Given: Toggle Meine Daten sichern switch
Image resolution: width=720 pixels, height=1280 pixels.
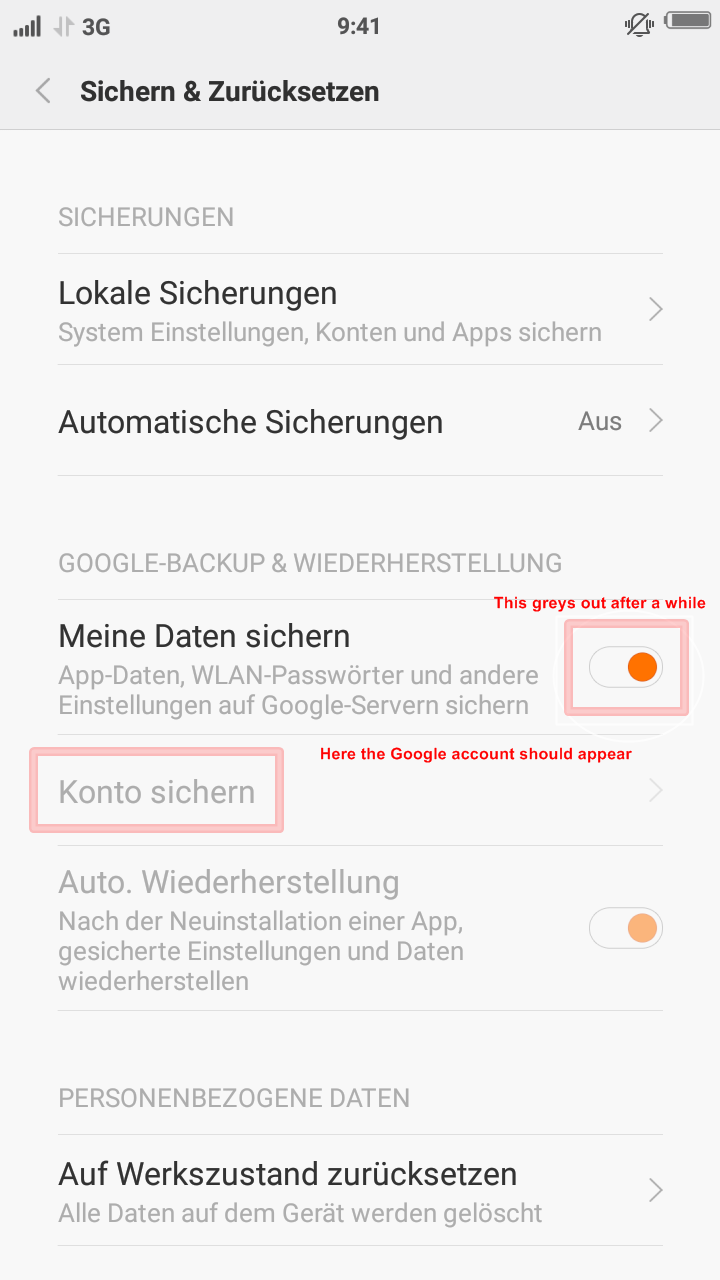Looking at the screenshot, I should [626, 667].
